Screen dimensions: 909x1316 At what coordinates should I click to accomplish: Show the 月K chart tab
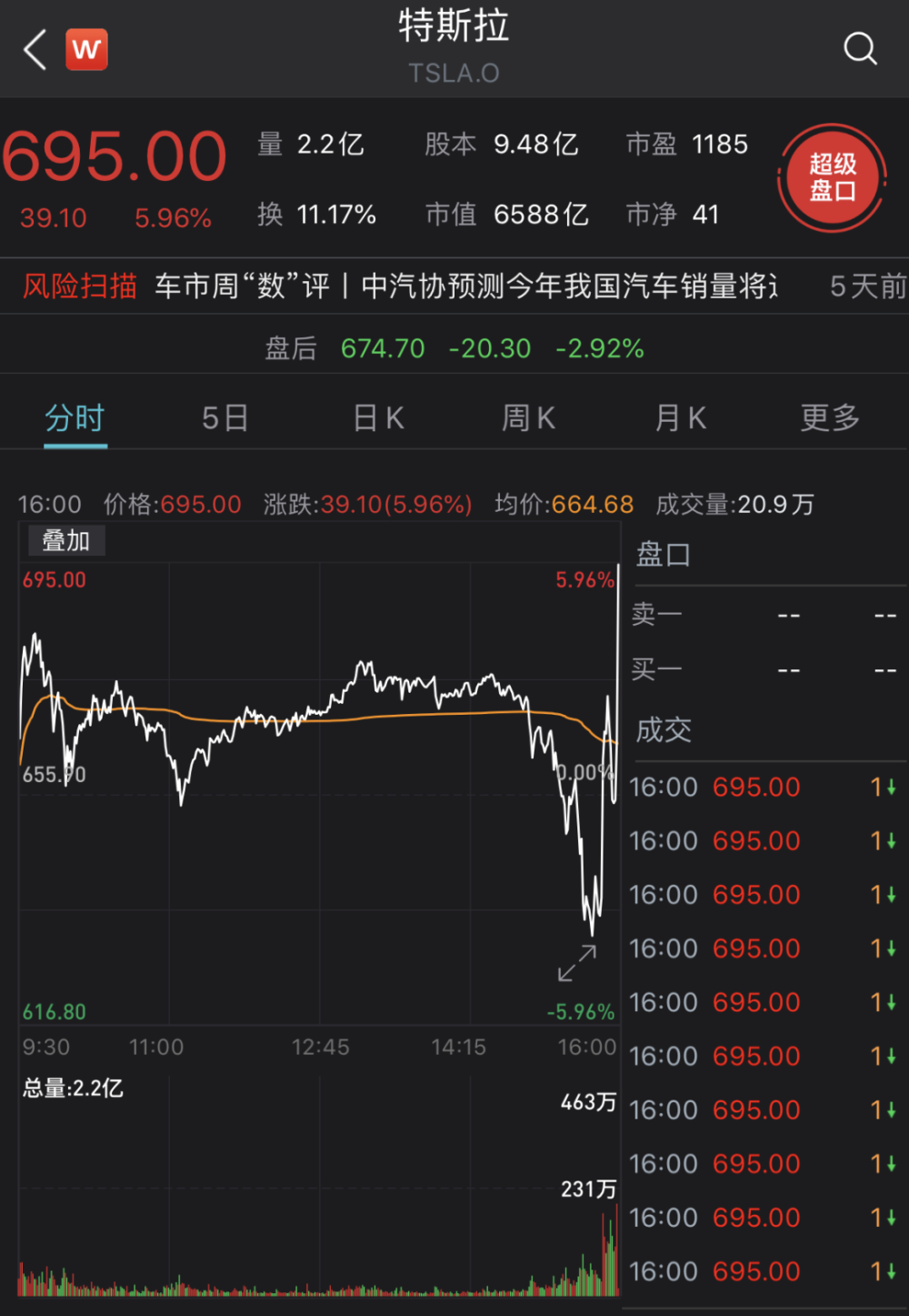[x=680, y=418]
